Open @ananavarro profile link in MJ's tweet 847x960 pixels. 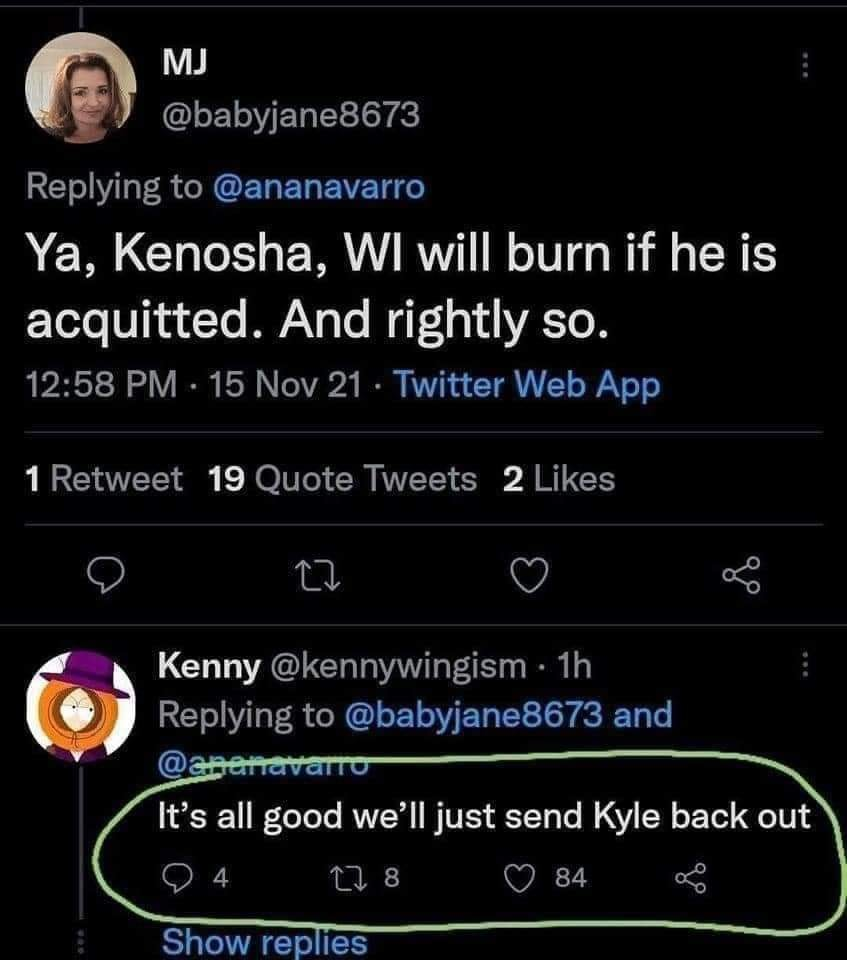[318, 186]
